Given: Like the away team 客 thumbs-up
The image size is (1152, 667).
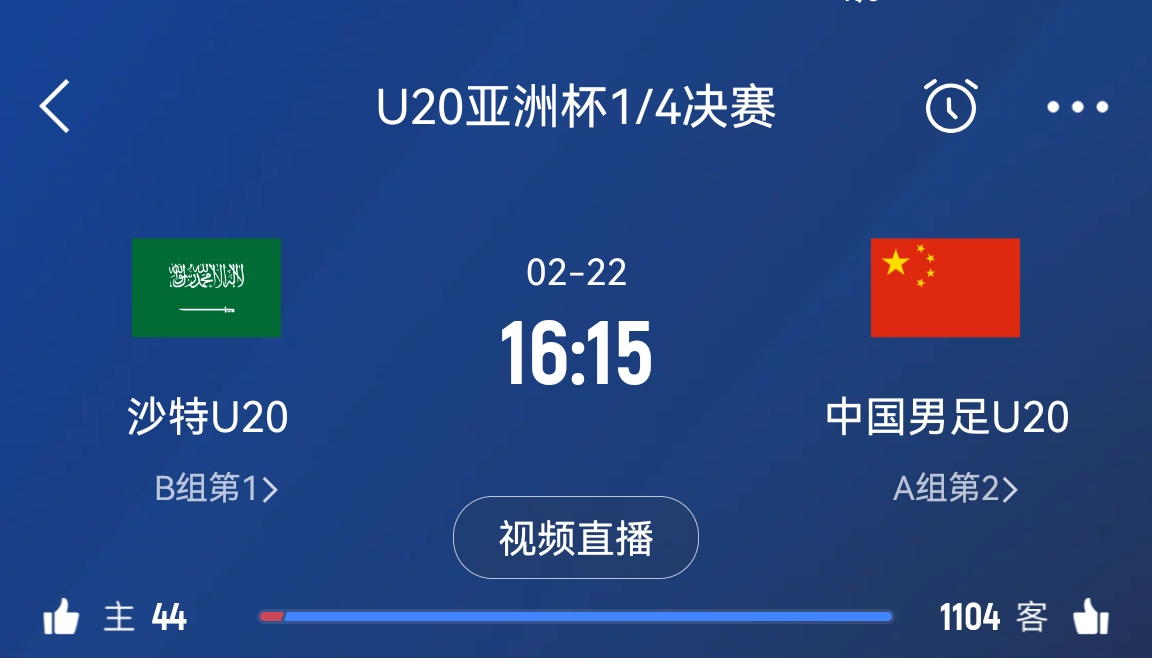Looking at the screenshot, I should coord(1090,618).
